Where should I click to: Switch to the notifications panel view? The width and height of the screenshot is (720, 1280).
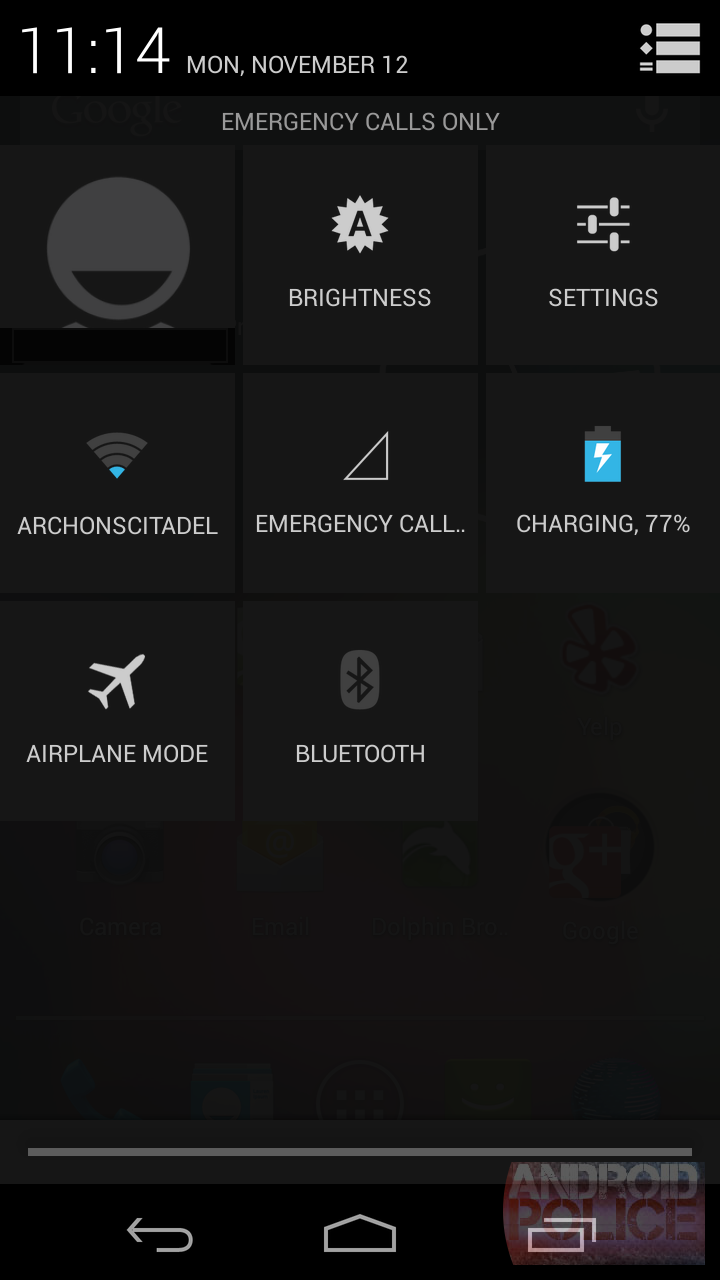point(669,48)
